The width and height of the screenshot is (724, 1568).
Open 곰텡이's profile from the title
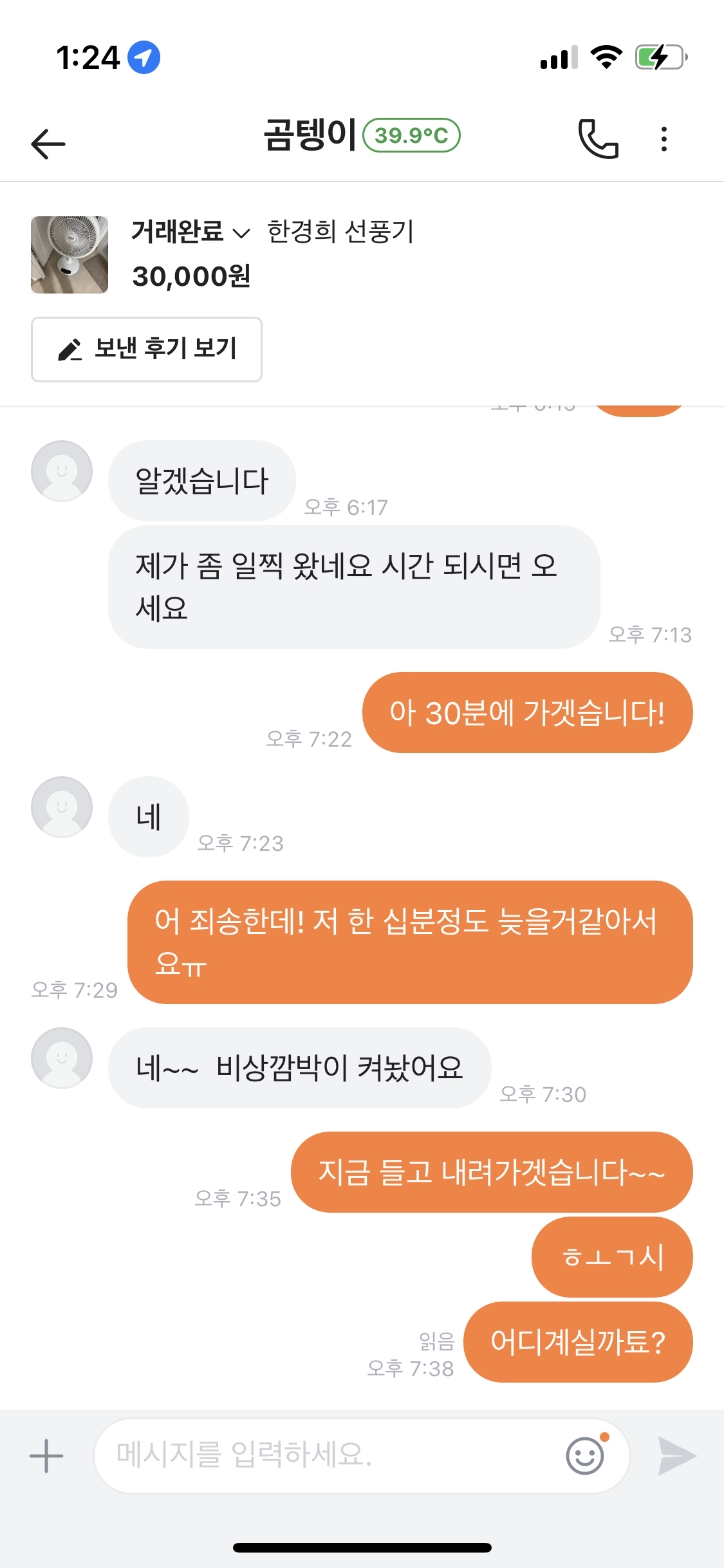tap(310, 136)
